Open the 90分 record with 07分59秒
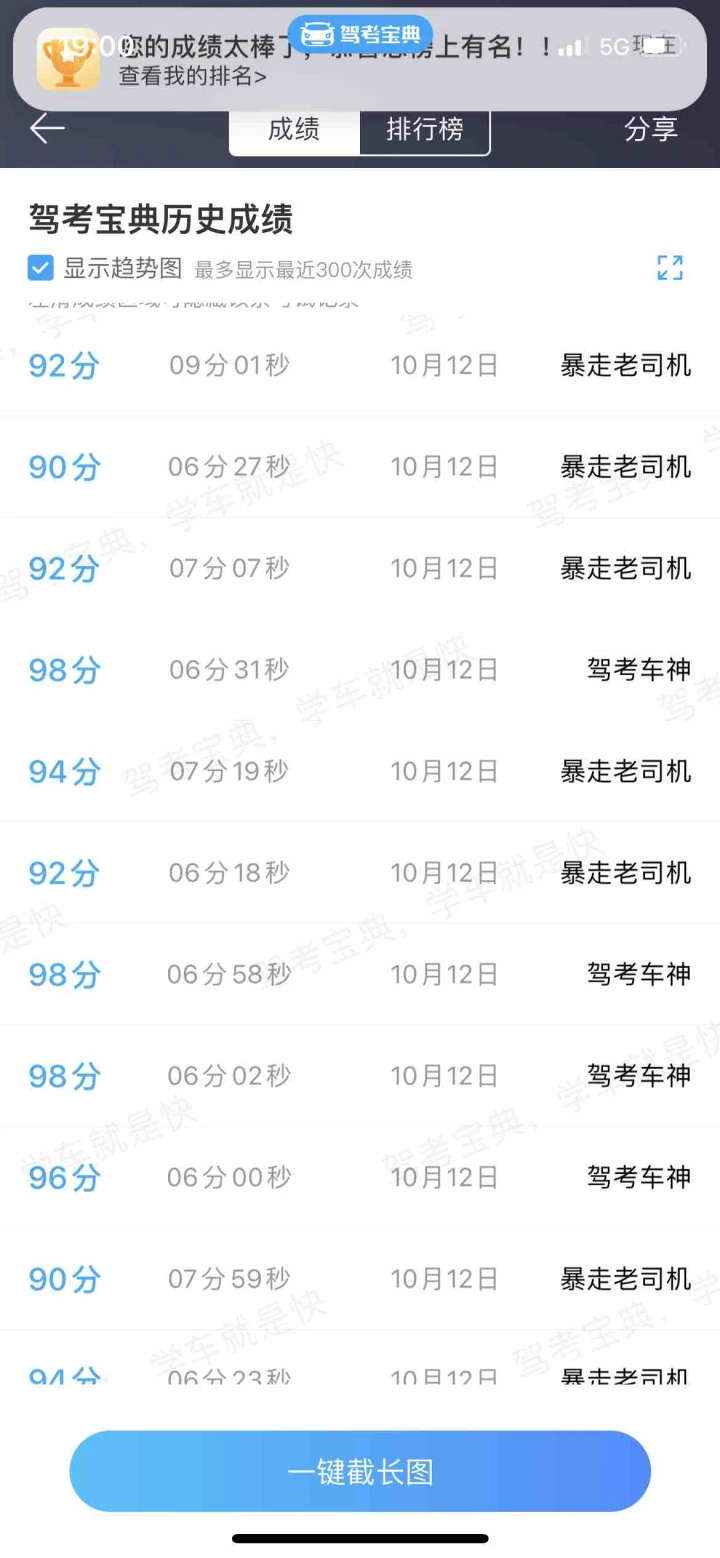 360,1279
